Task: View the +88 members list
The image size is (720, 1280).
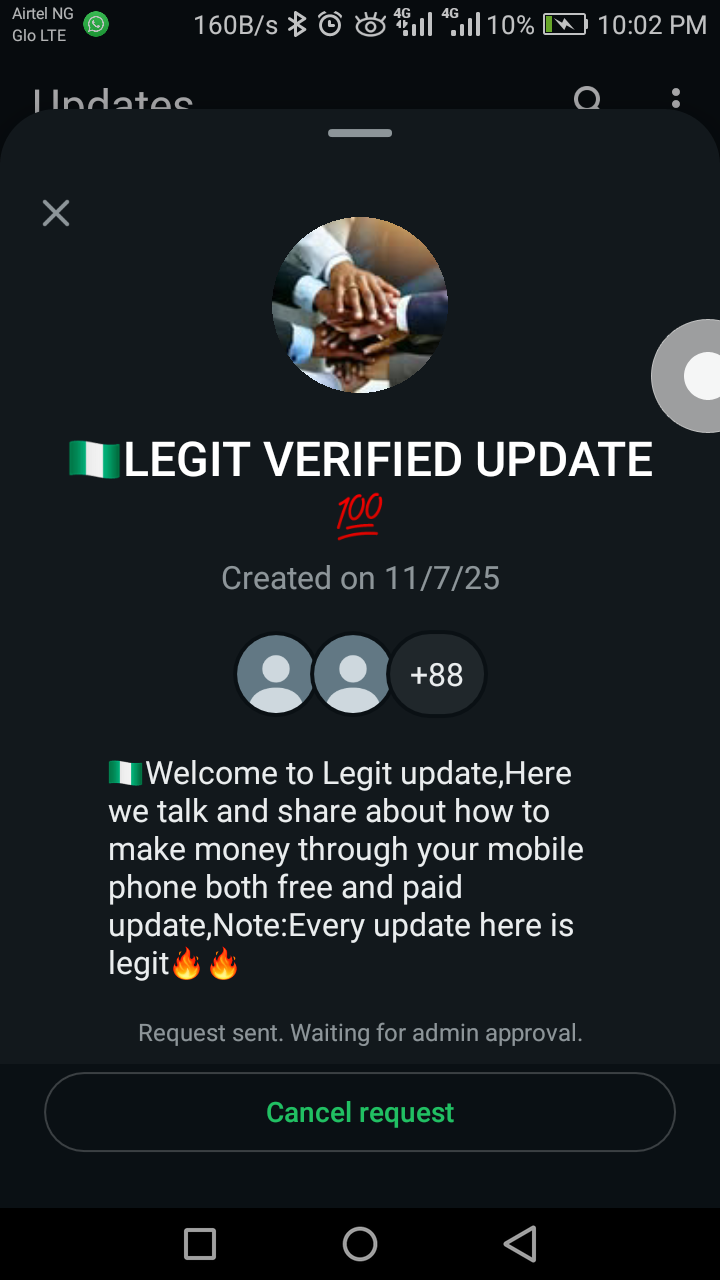Action: click(x=437, y=675)
